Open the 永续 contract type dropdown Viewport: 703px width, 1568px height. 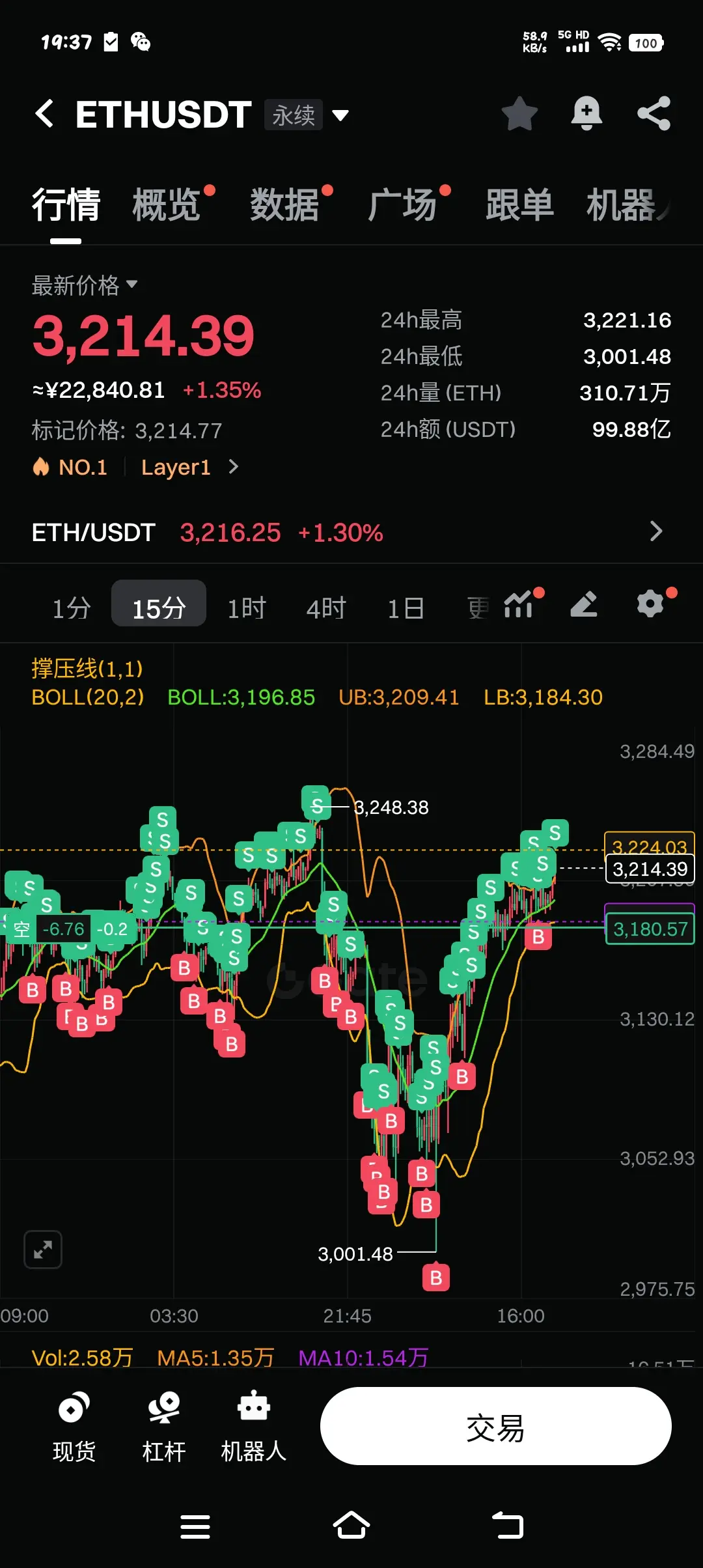307,115
